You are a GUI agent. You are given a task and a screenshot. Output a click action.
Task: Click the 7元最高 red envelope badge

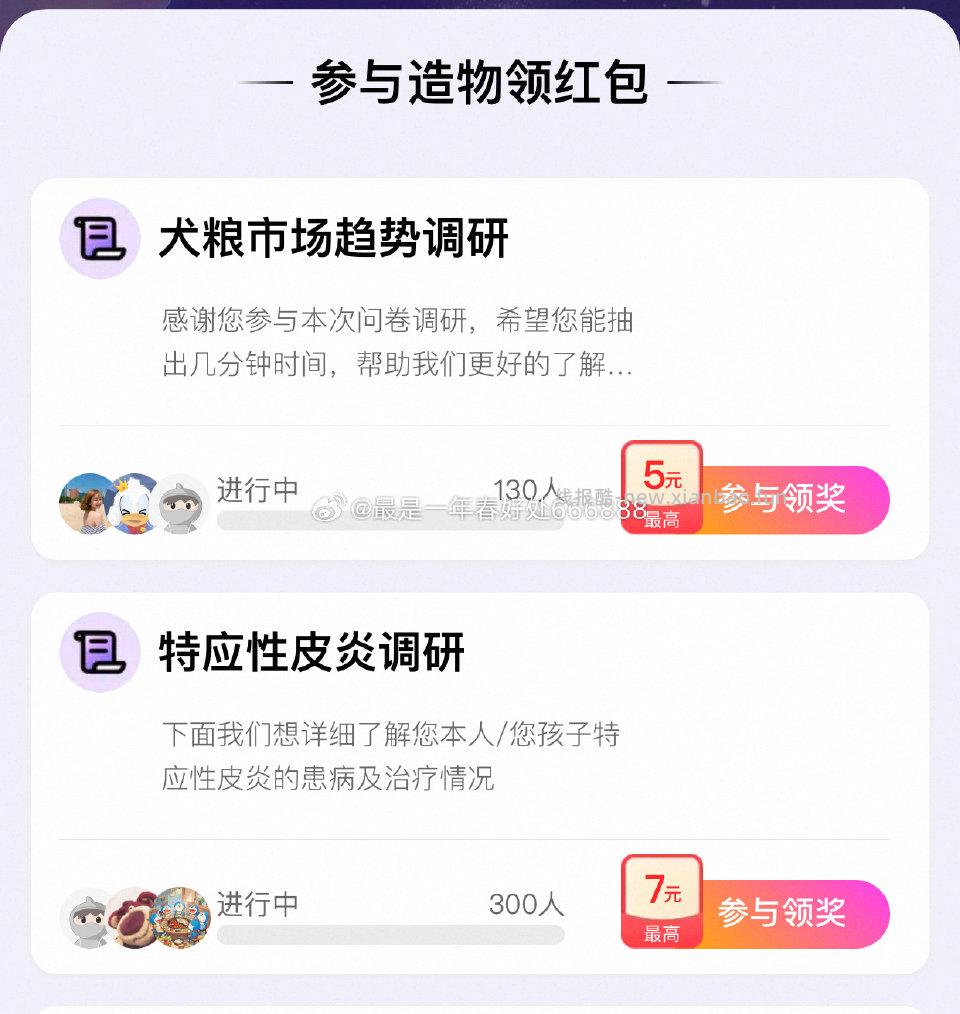pos(661,899)
